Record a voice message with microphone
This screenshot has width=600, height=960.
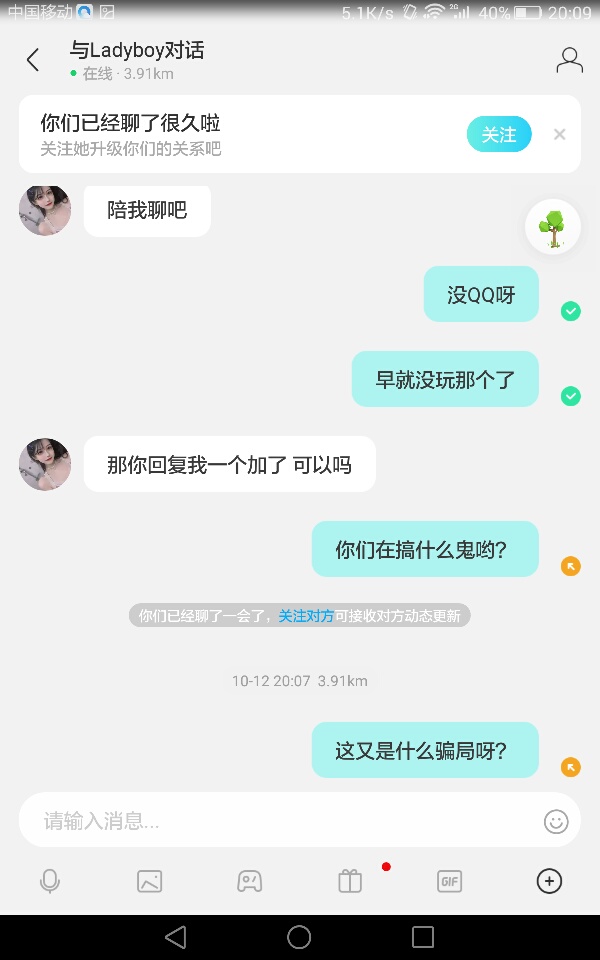point(49,881)
